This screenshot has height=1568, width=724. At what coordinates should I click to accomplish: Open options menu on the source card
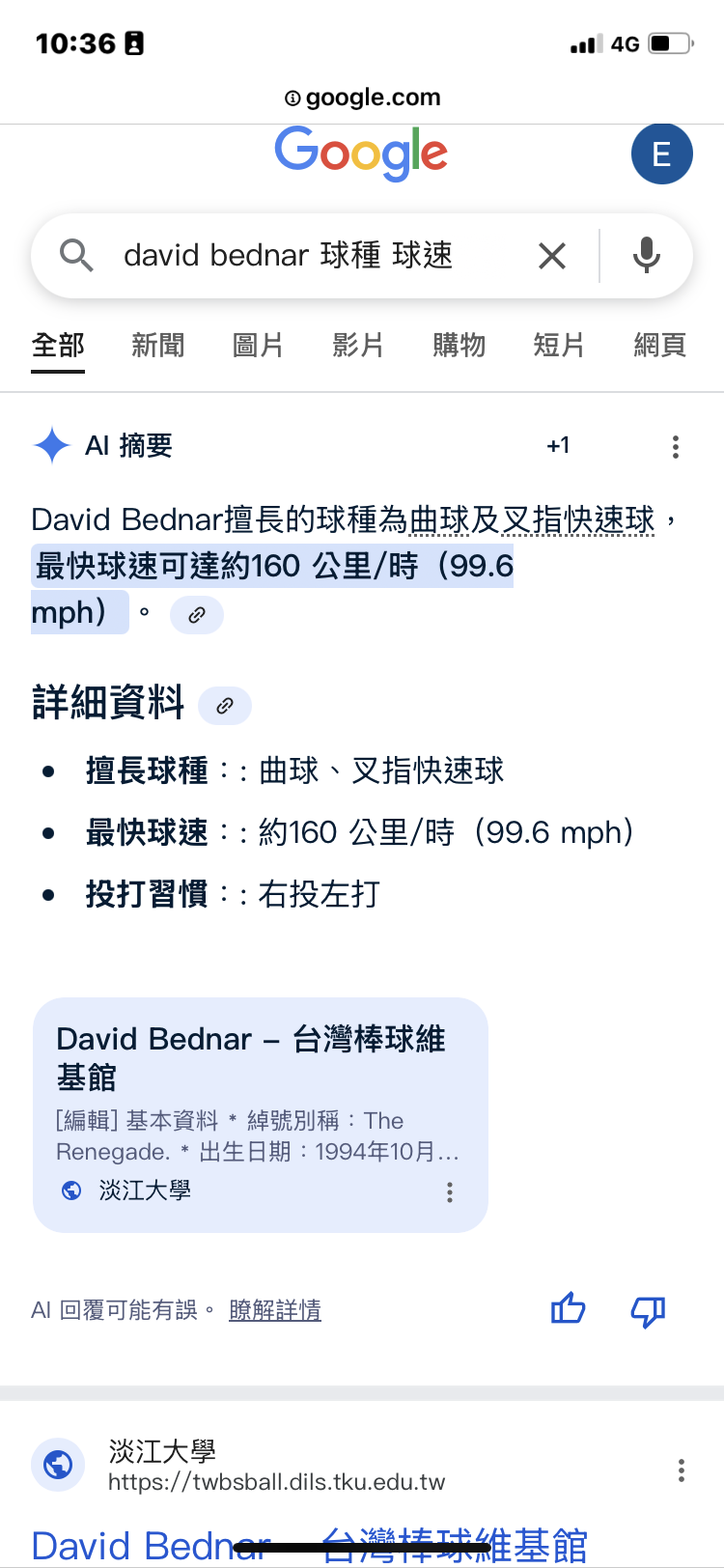point(450,1191)
